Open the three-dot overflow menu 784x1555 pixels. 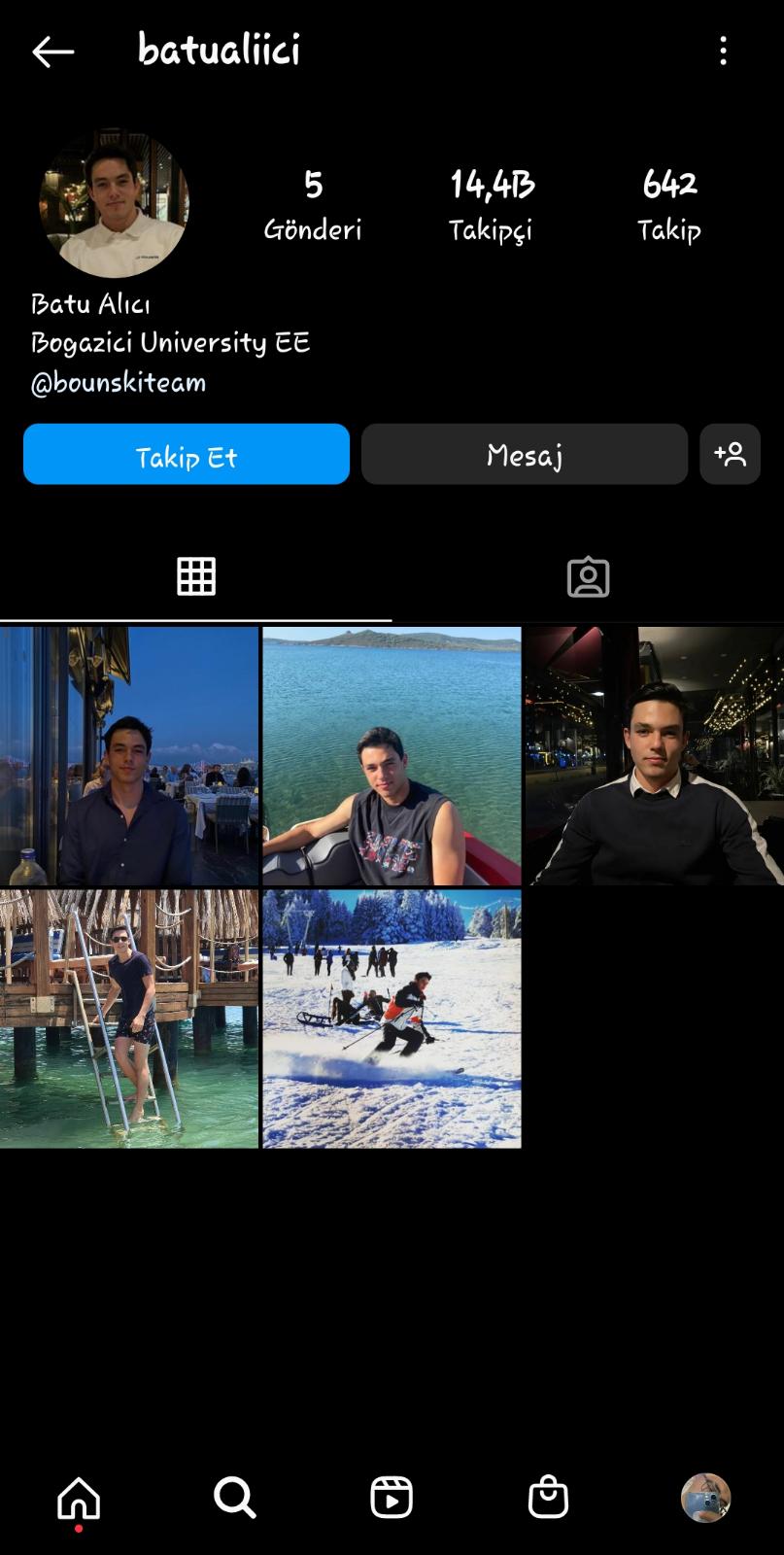pos(723,52)
